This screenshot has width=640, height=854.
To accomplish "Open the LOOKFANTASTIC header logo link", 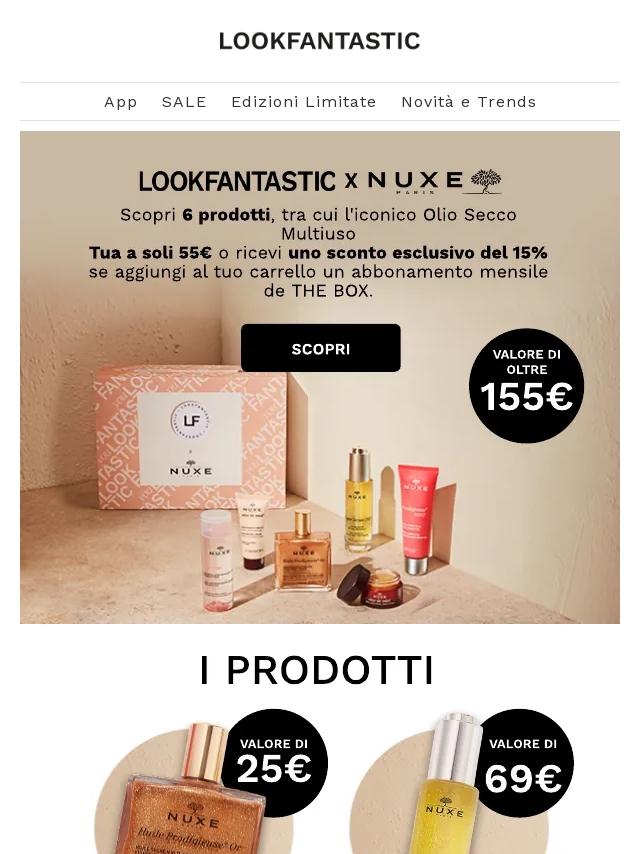I will point(319,41).
